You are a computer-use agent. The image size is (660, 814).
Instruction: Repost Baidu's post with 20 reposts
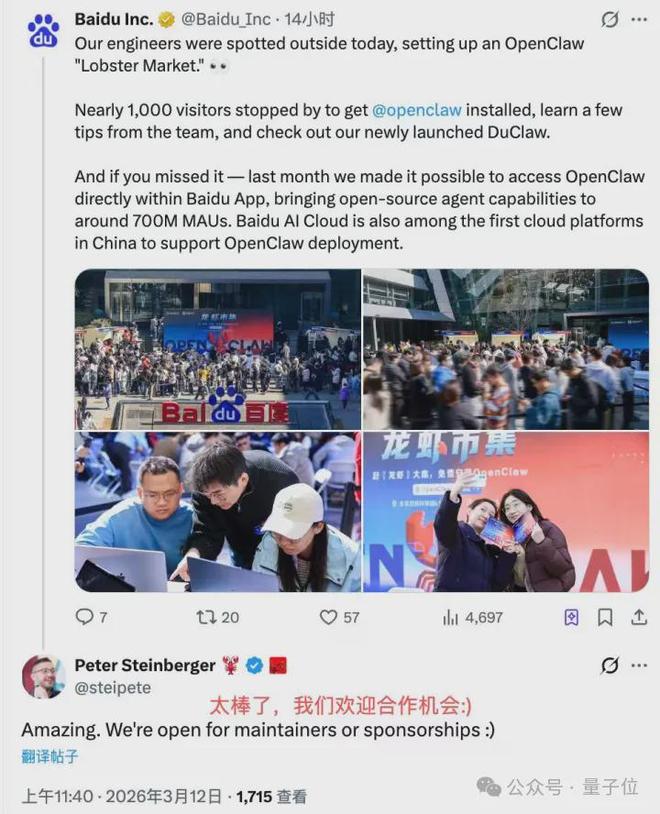217,617
